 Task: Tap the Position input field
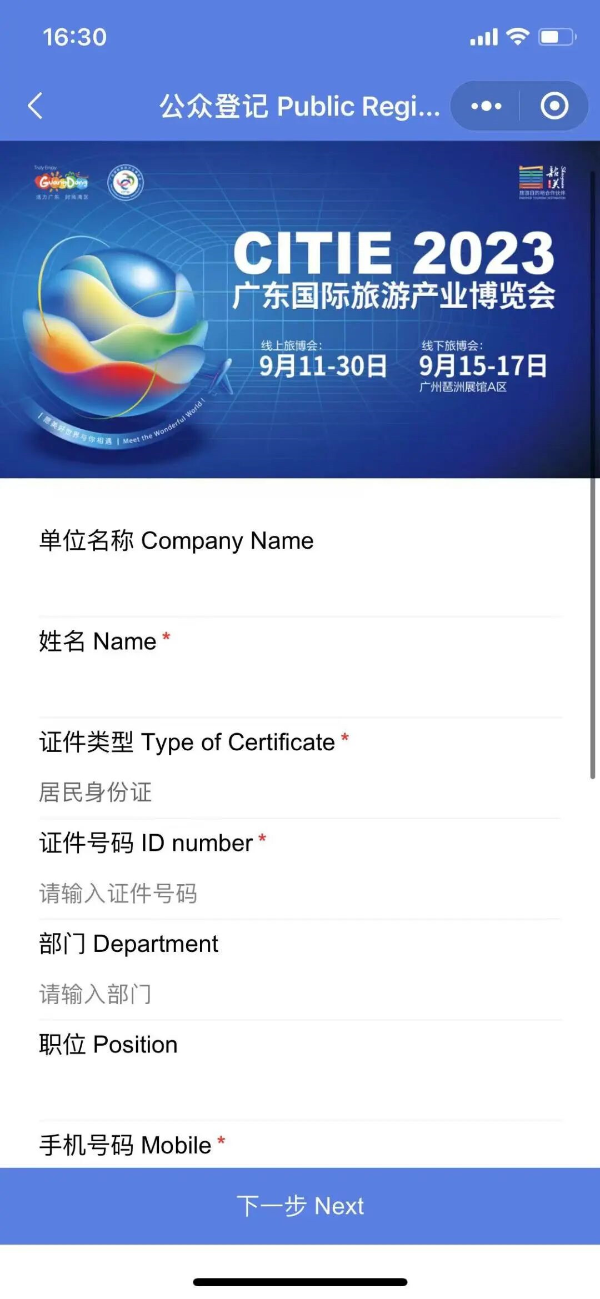300,1093
